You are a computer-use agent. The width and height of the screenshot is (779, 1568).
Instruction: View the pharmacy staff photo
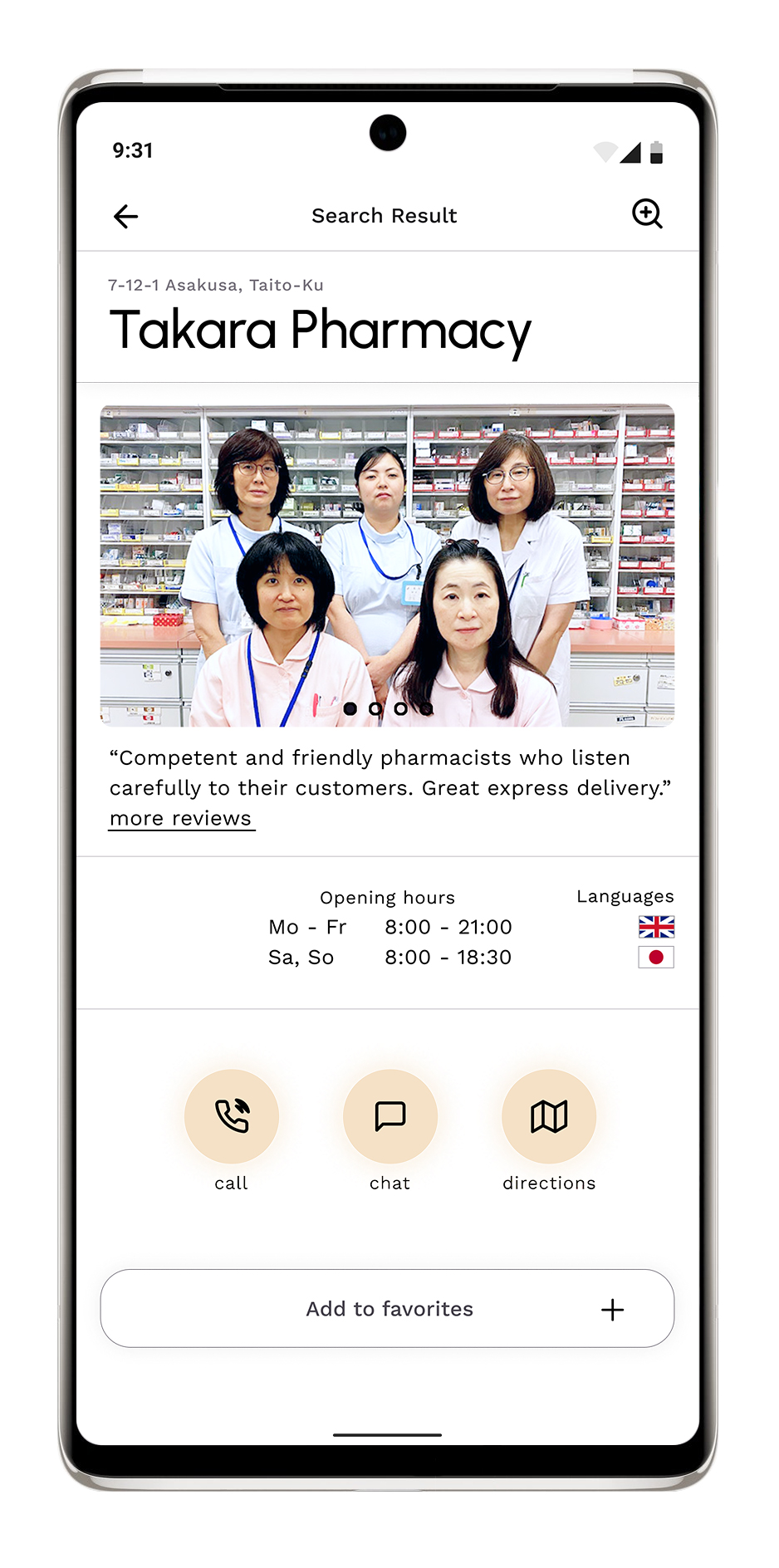pyautogui.click(x=387, y=565)
